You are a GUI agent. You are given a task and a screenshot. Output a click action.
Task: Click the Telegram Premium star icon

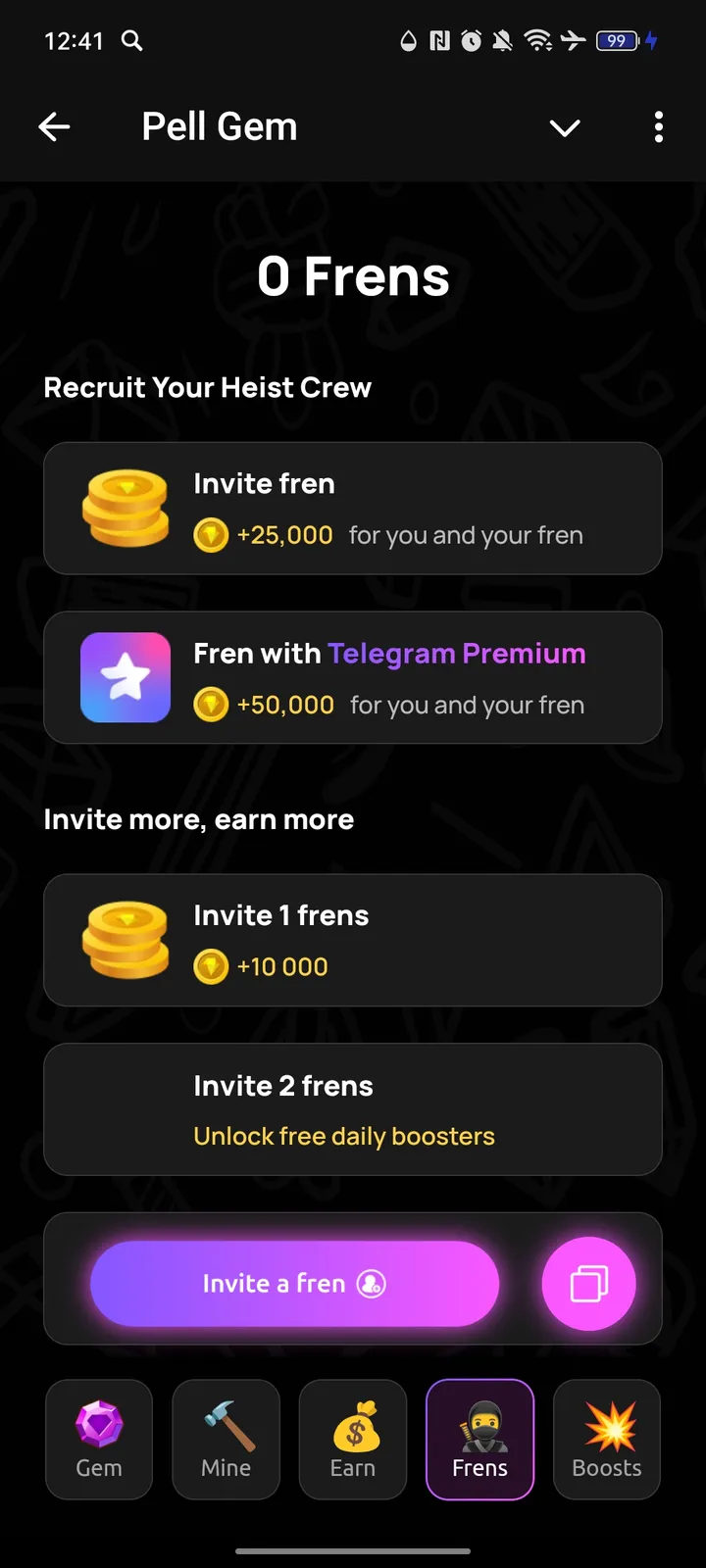click(126, 677)
